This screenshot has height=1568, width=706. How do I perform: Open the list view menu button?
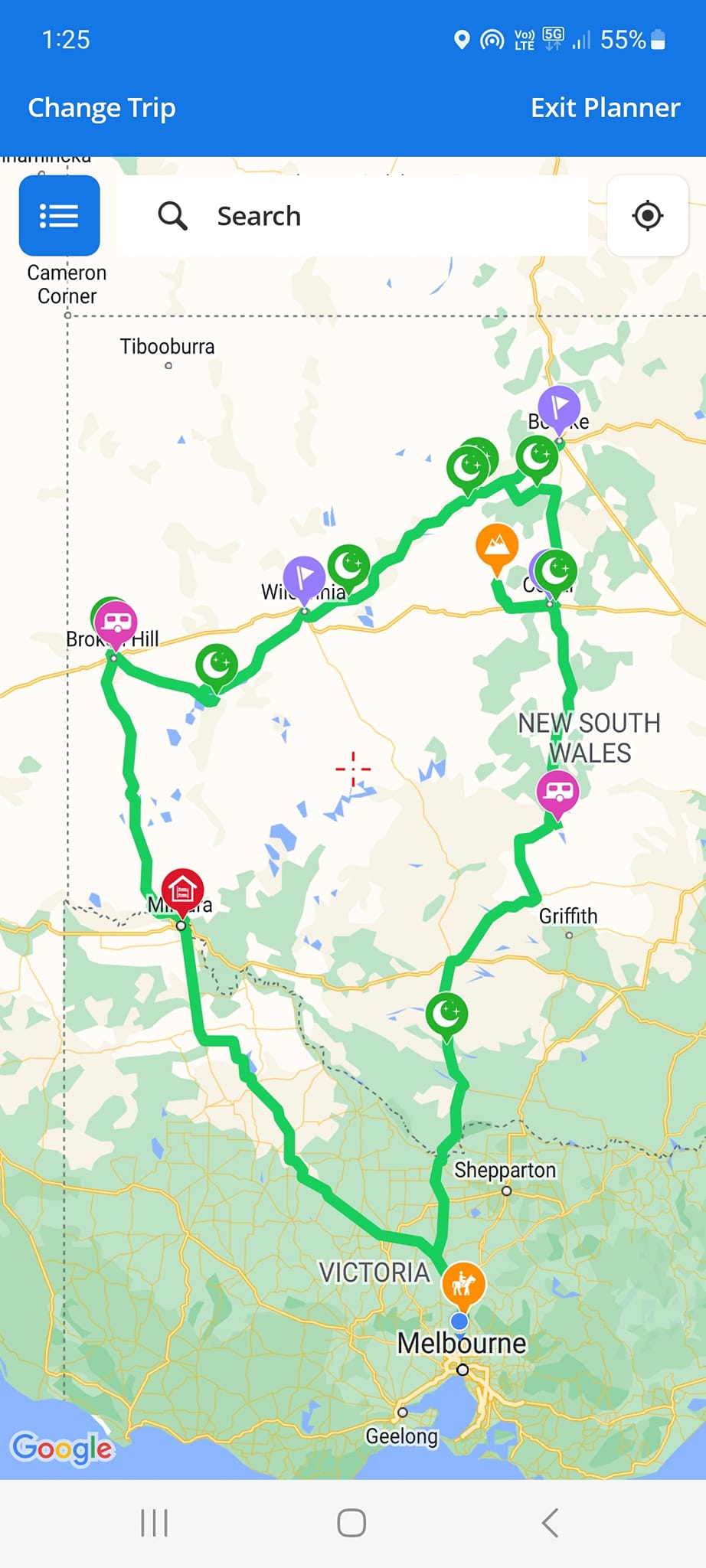(60, 216)
